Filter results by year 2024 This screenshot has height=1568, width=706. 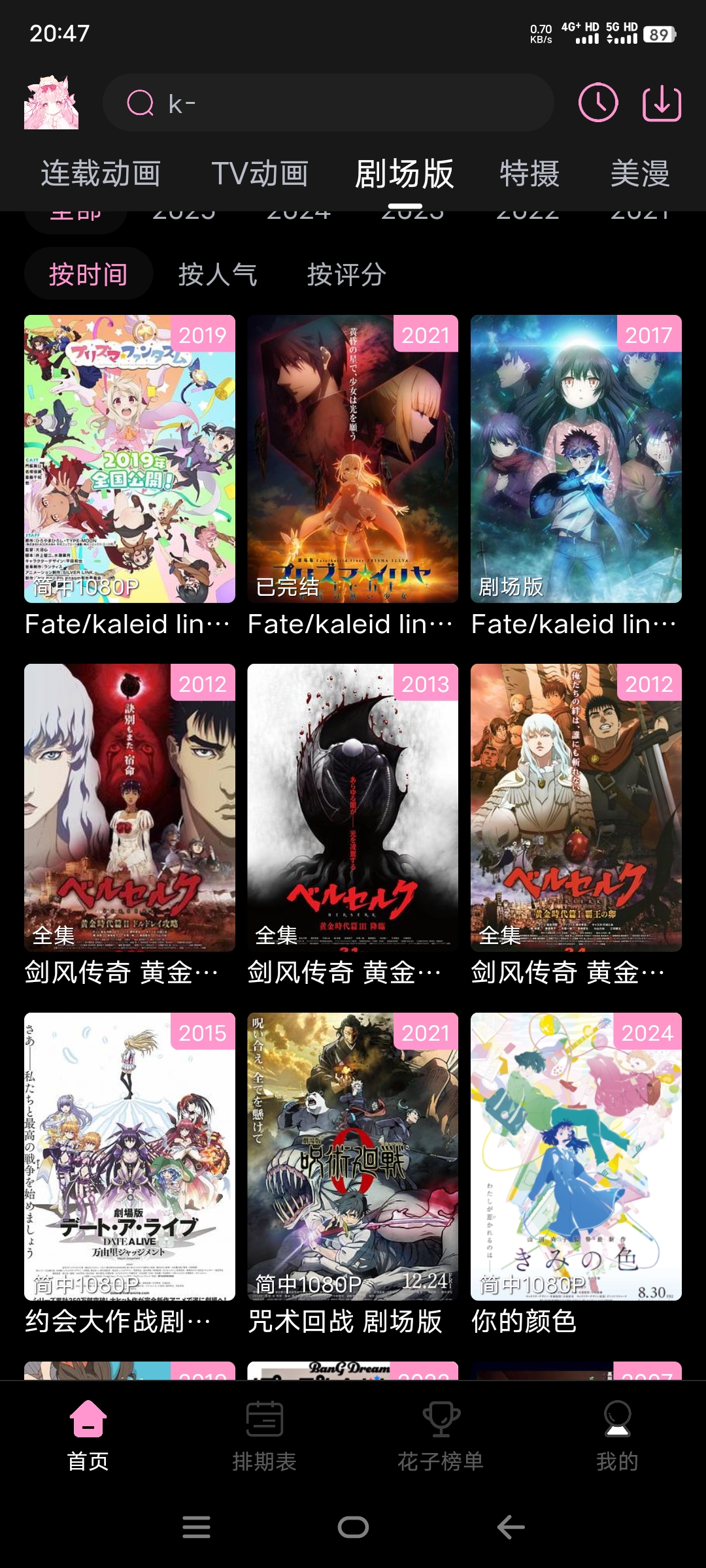[297, 211]
